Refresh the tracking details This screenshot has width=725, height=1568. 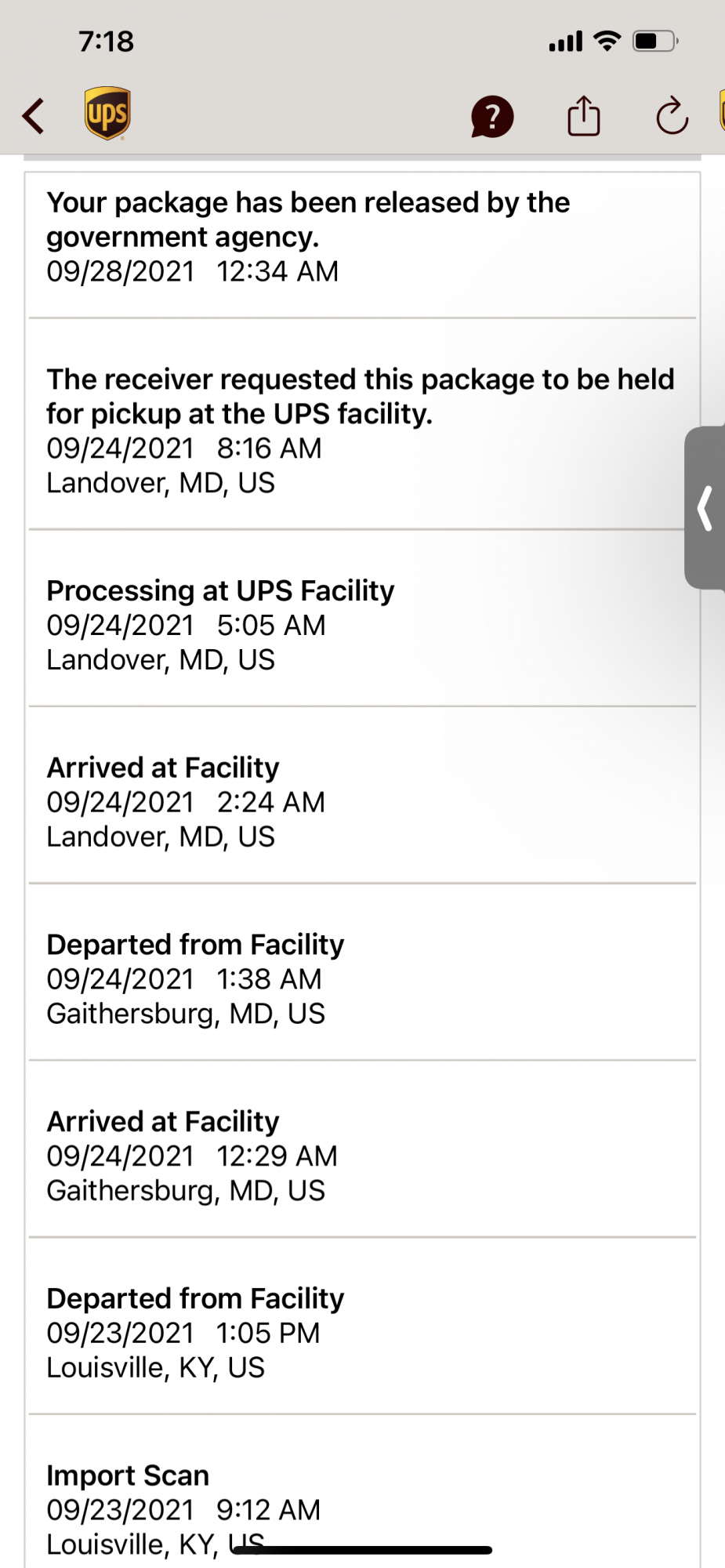[672, 117]
